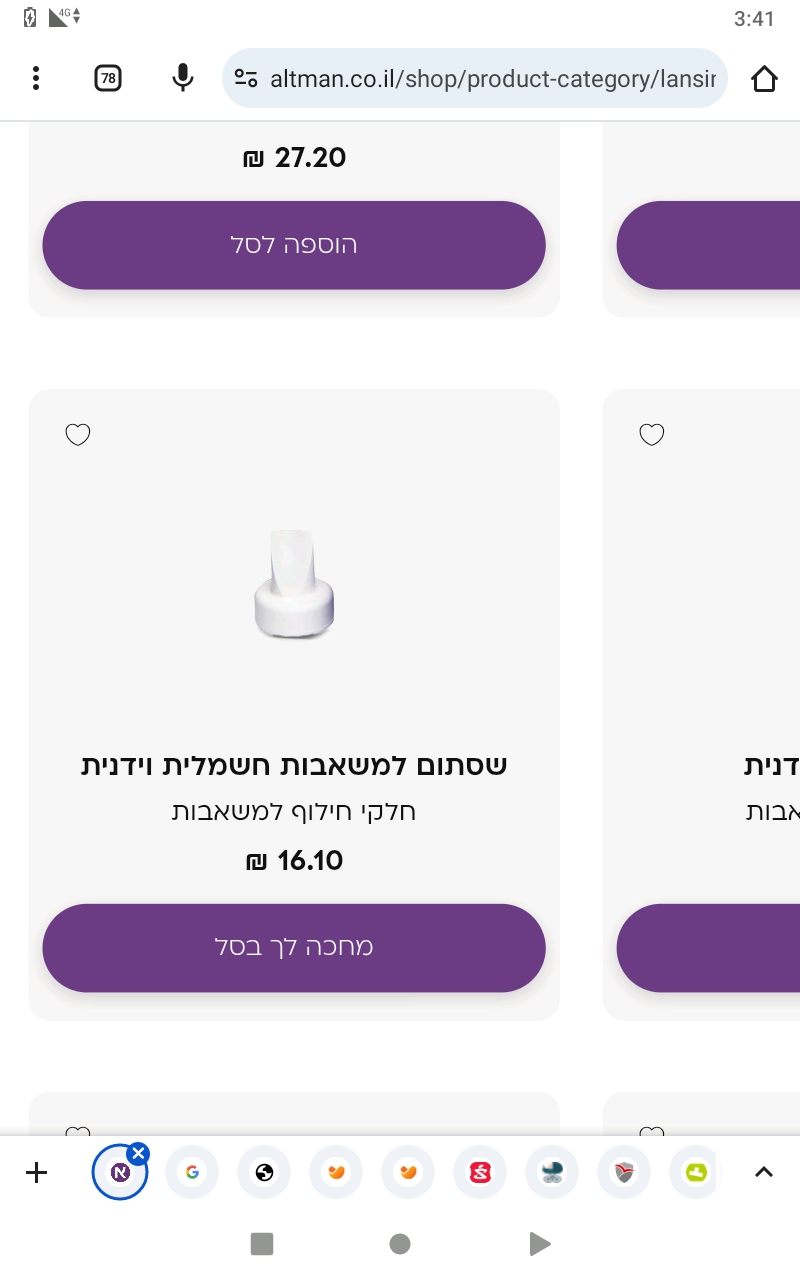Switch to the red icon tab
Screen dimensions: 800x1280
coord(480,1173)
